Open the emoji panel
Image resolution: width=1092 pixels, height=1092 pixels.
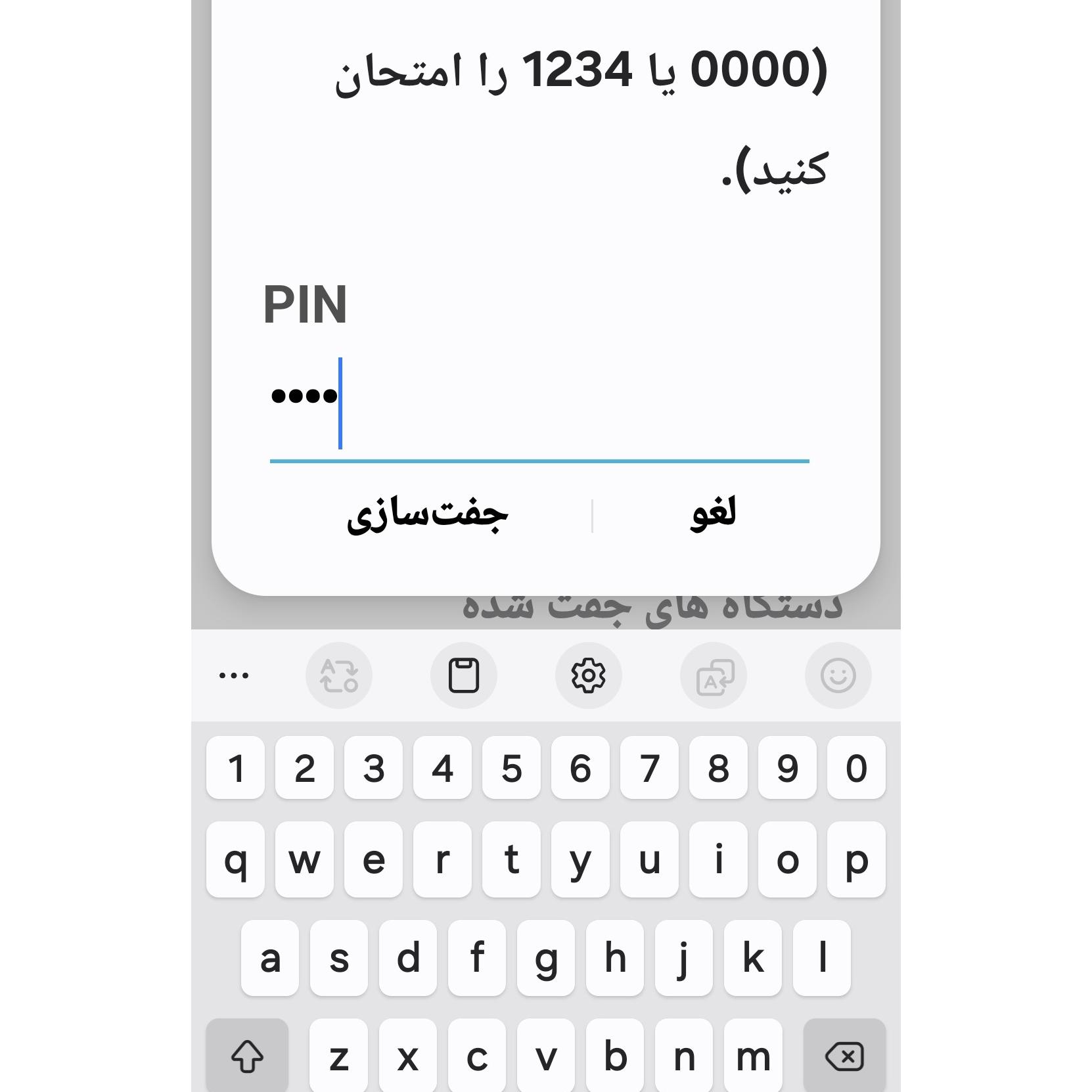tap(838, 675)
